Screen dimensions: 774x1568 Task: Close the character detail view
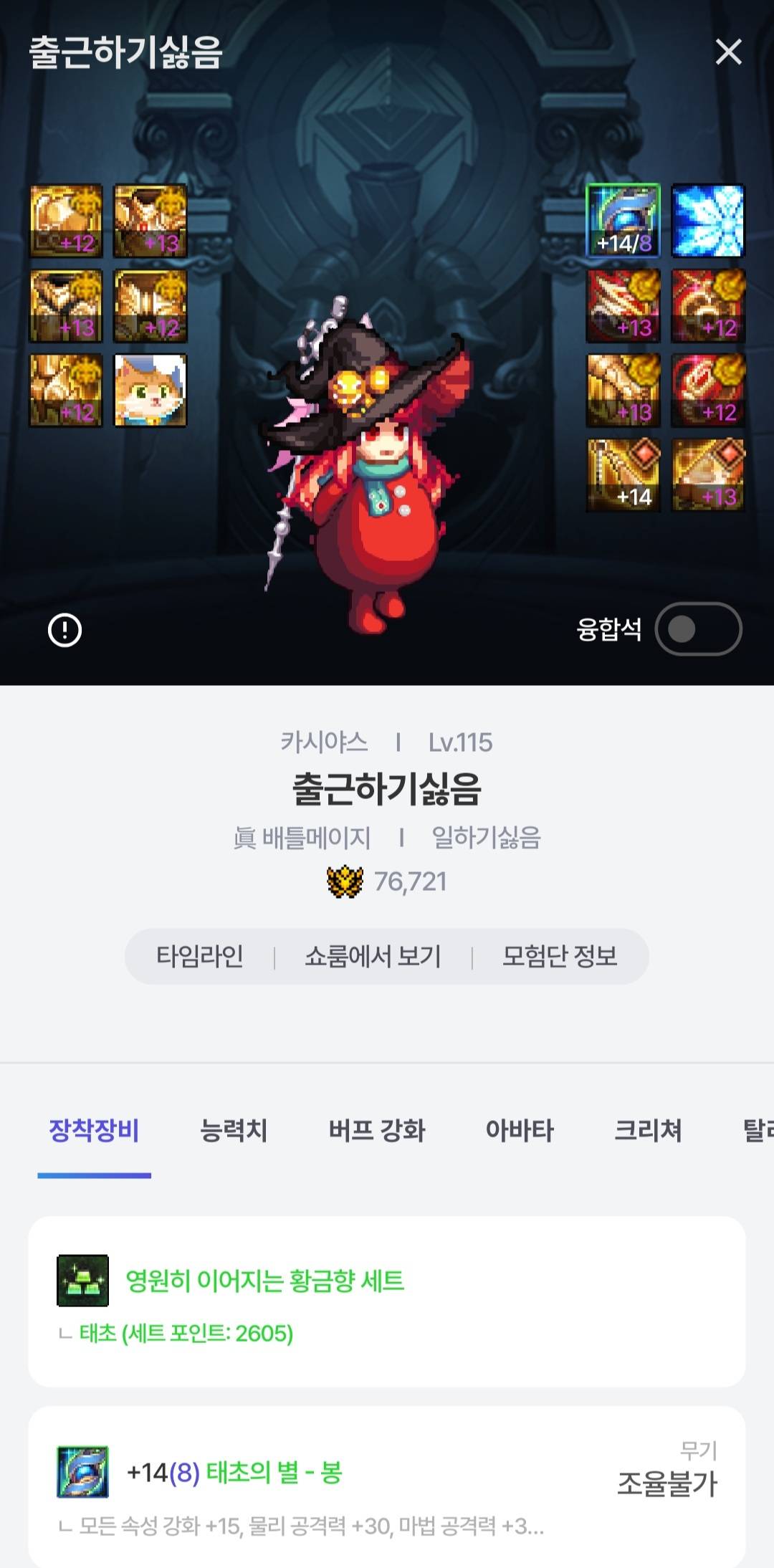(728, 52)
